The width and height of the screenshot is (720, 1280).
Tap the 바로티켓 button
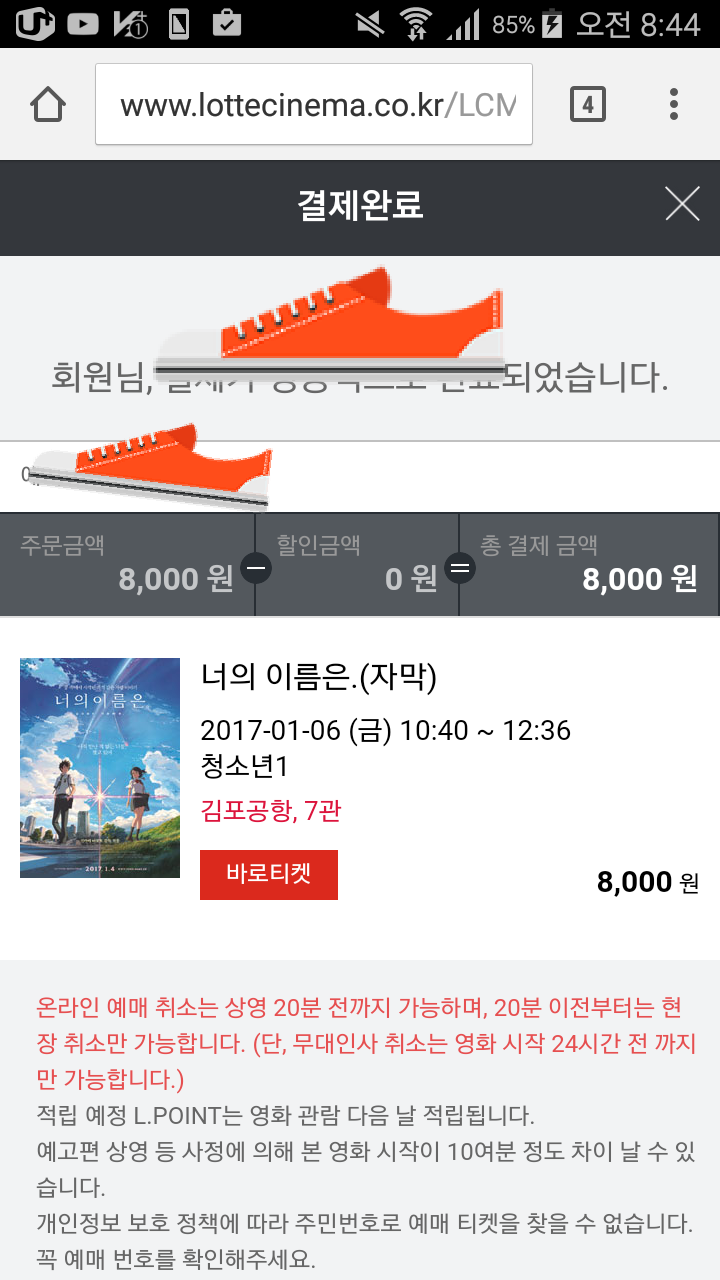coord(268,874)
